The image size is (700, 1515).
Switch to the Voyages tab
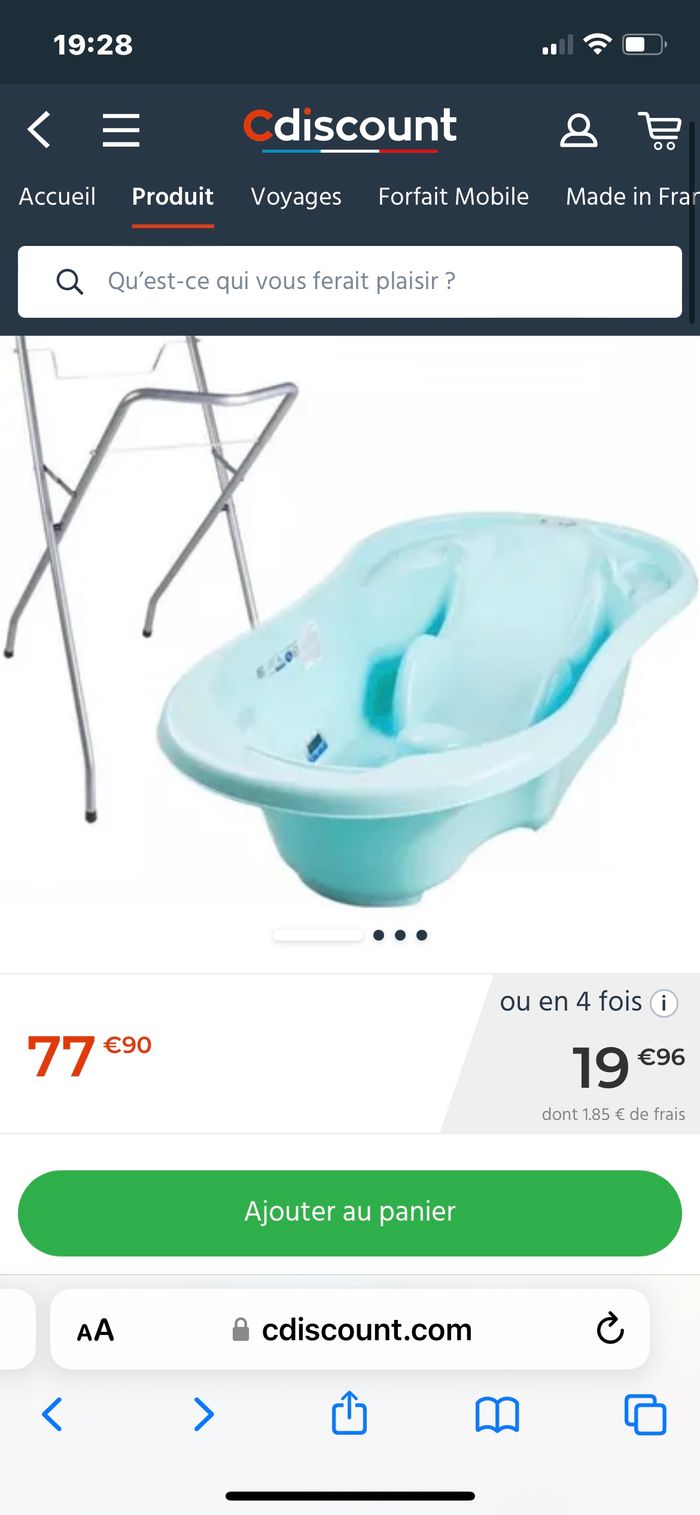click(x=296, y=197)
